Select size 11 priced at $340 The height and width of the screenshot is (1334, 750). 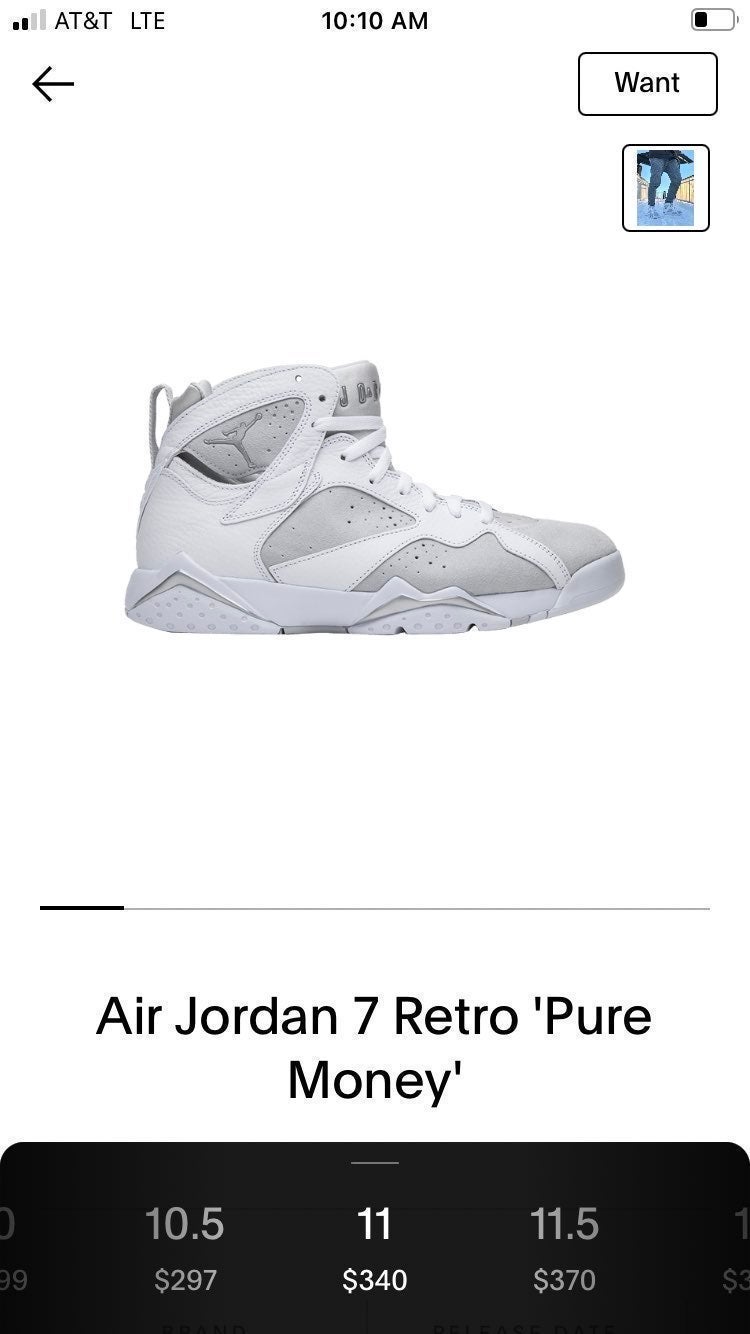(375, 1250)
